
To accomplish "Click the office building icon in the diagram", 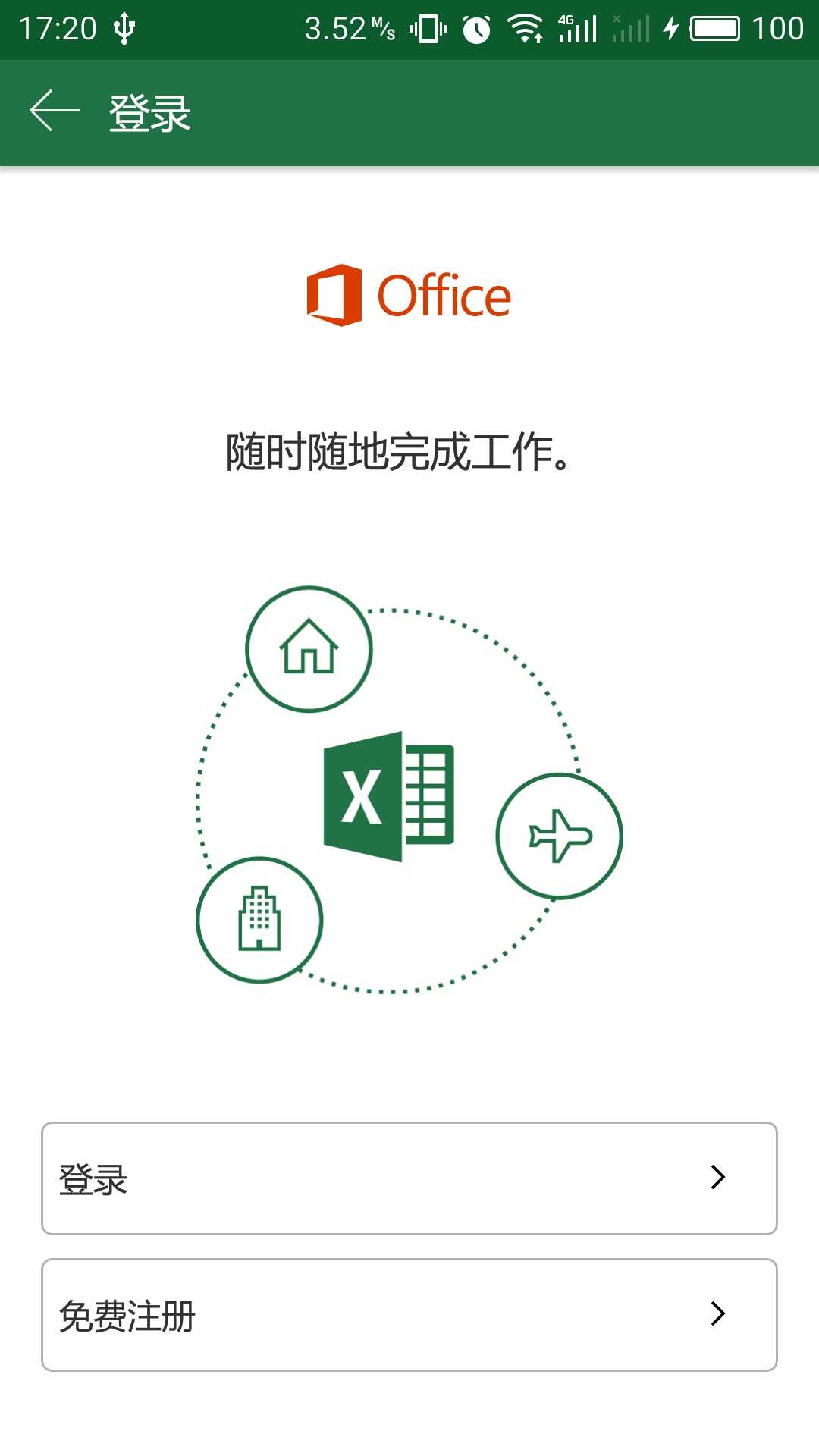I will 259,919.
